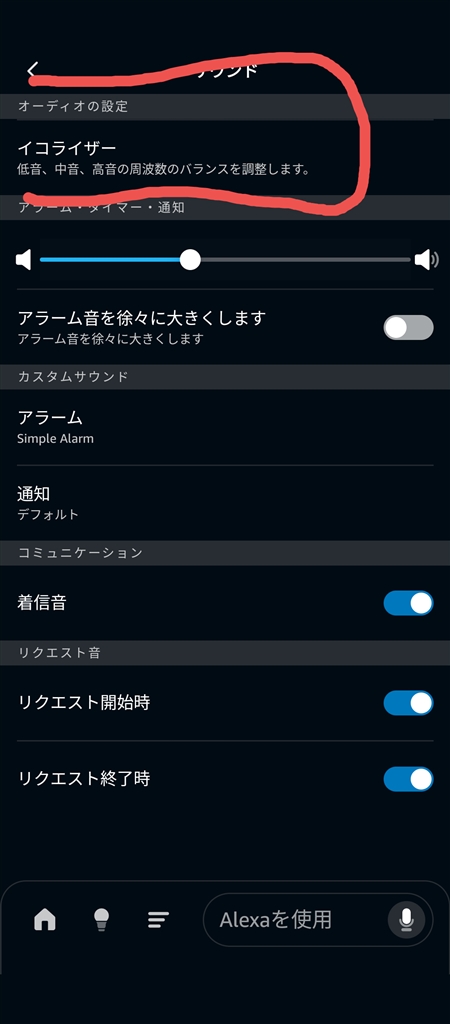
Task: Open the イコライザー equalizer settings
Action: coord(225,157)
